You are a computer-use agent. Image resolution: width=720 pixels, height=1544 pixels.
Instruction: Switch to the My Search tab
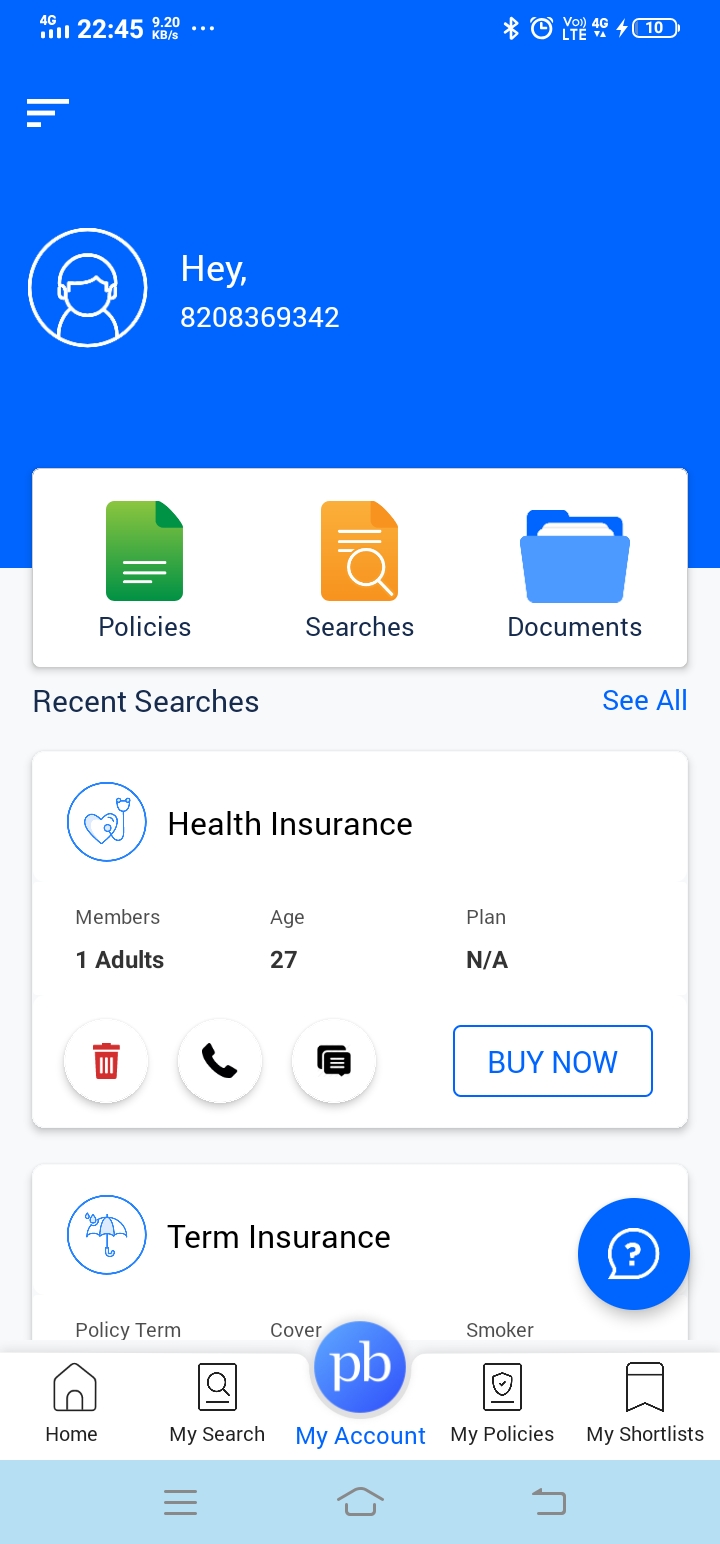(x=217, y=1404)
